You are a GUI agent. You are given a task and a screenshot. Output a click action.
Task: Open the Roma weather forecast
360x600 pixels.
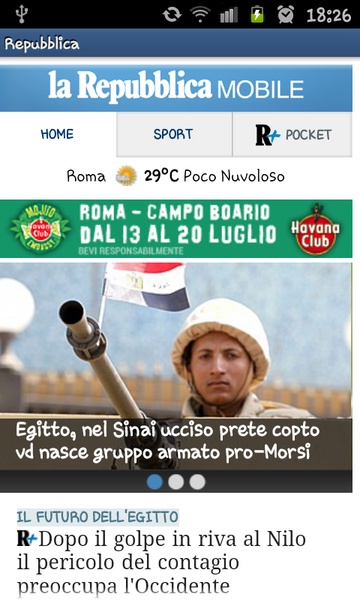[x=176, y=176]
